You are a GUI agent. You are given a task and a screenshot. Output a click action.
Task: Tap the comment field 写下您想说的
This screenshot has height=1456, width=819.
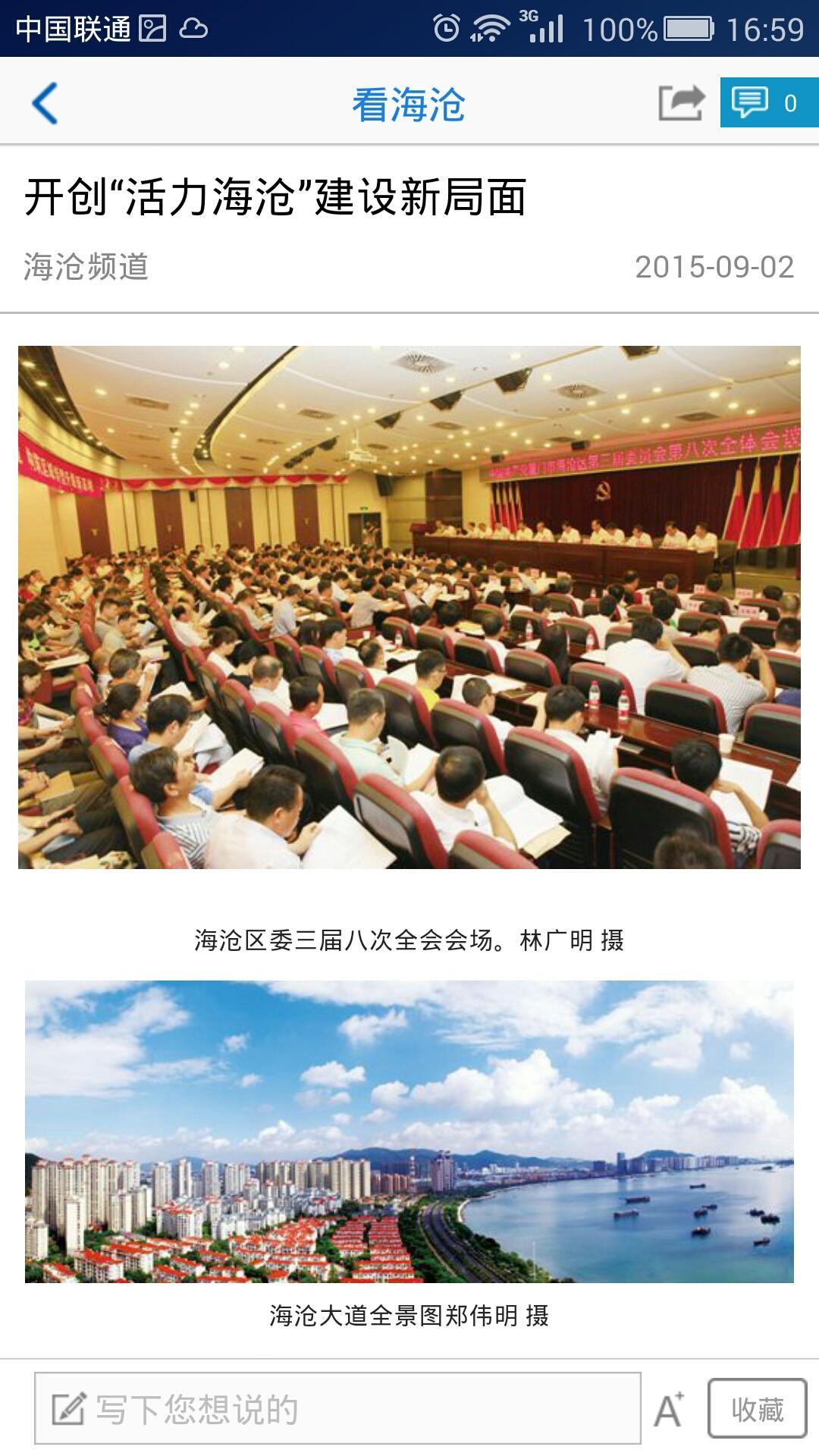(337, 1409)
